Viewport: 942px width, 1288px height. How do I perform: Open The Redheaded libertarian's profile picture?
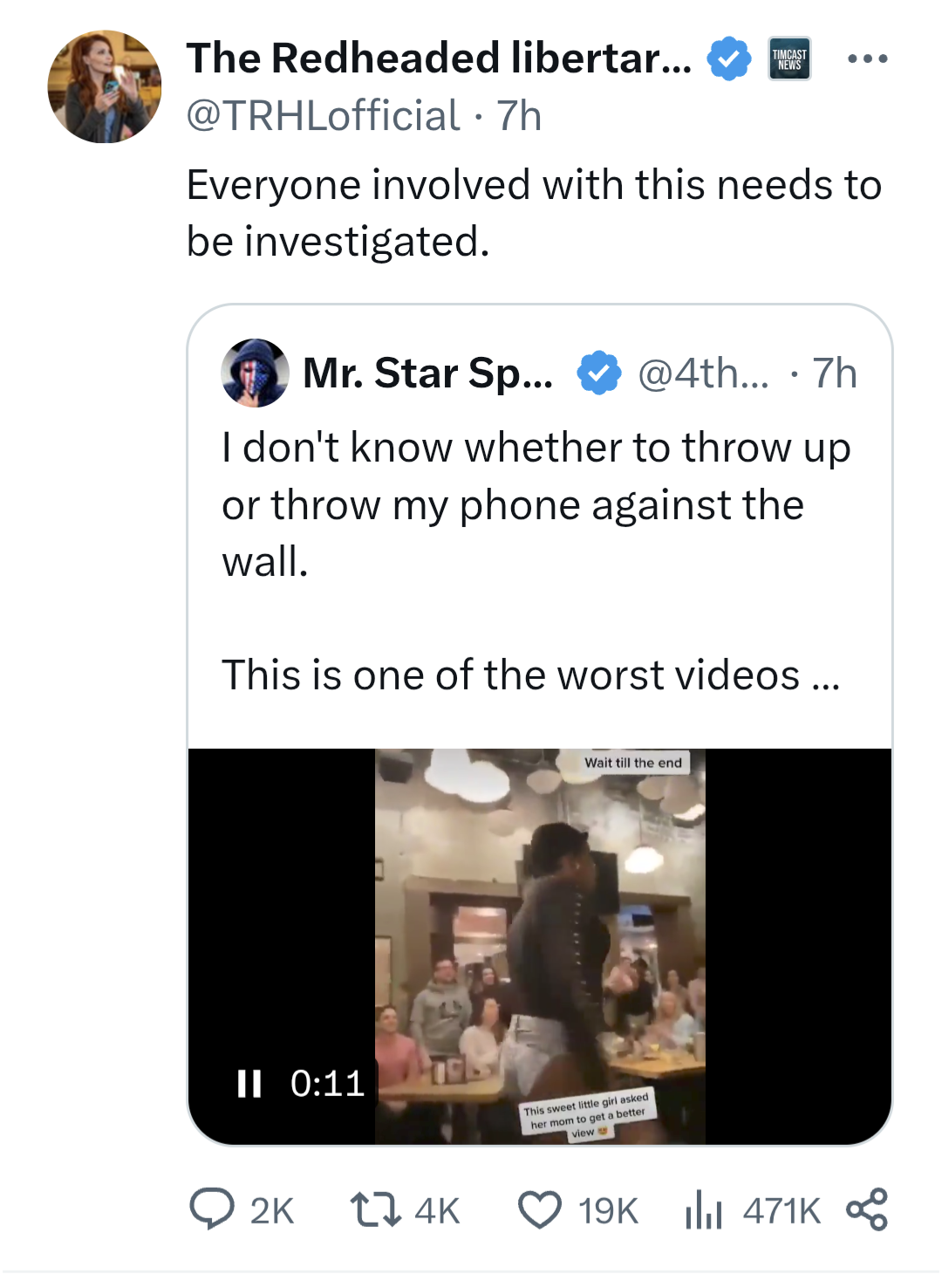pyautogui.click(x=105, y=86)
